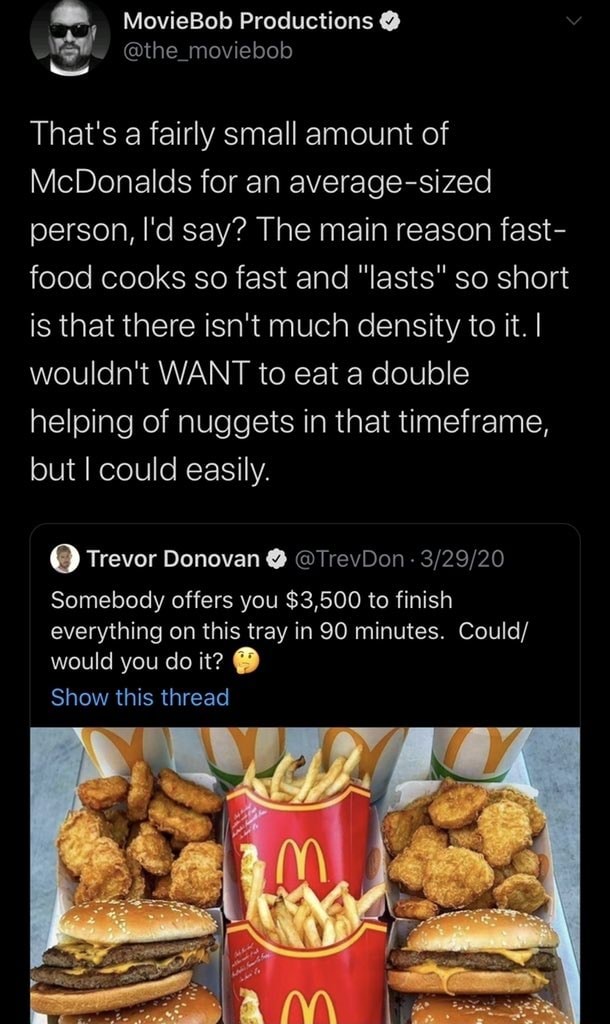
Task: Open MovieBob Productions' profile picture
Action: pyautogui.click(x=69, y=37)
